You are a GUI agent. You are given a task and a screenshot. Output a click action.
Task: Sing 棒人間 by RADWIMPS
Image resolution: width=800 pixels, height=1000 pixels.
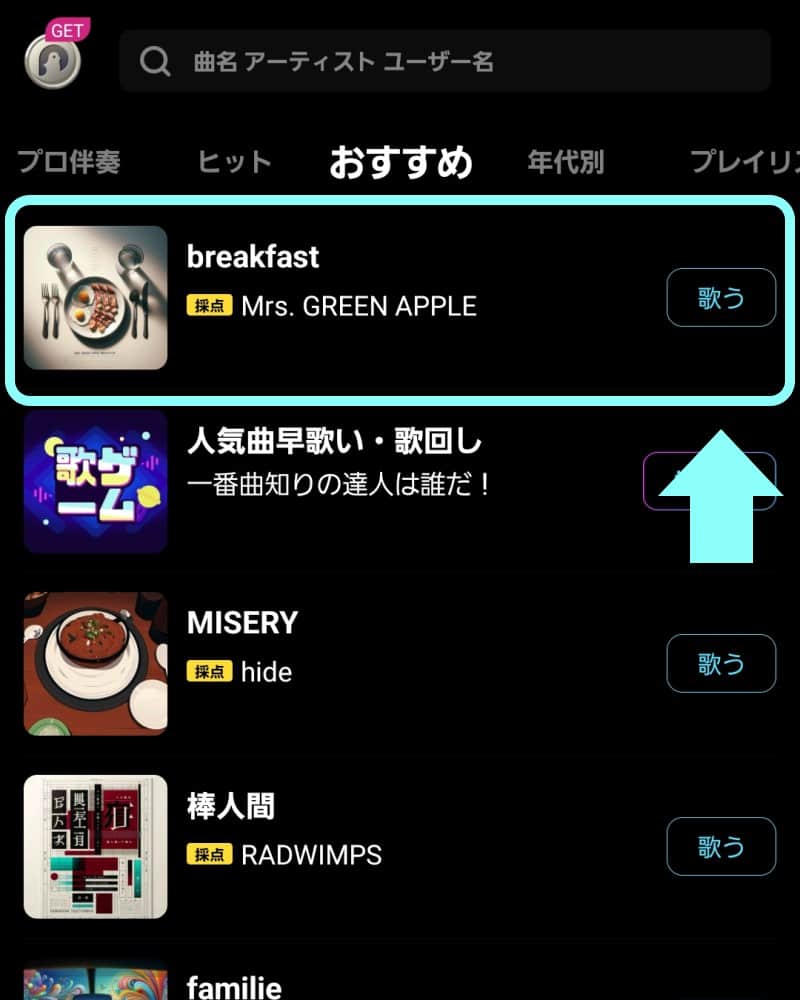(x=721, y=846)
